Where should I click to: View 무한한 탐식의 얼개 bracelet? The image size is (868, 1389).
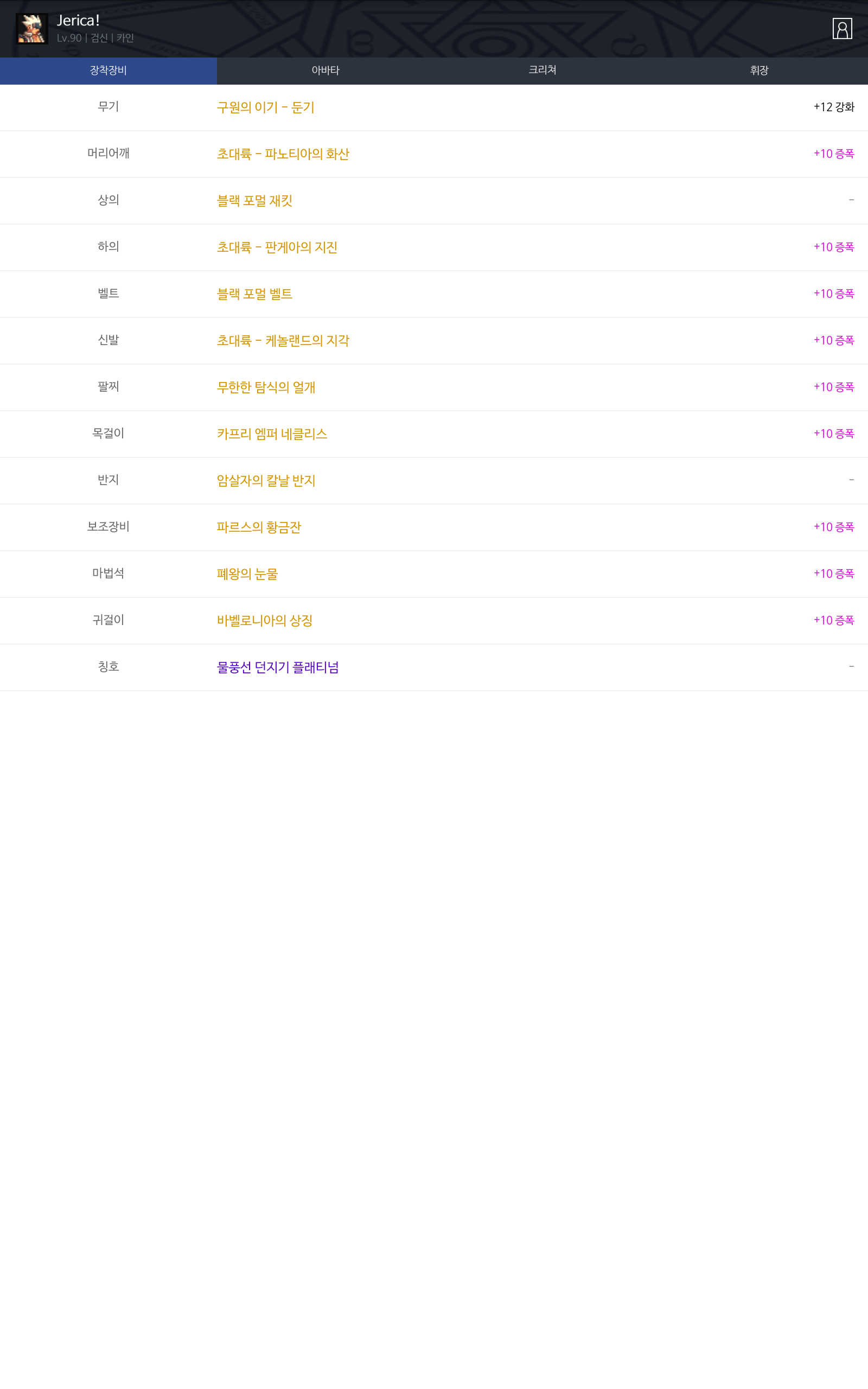(x=266, y=387)
